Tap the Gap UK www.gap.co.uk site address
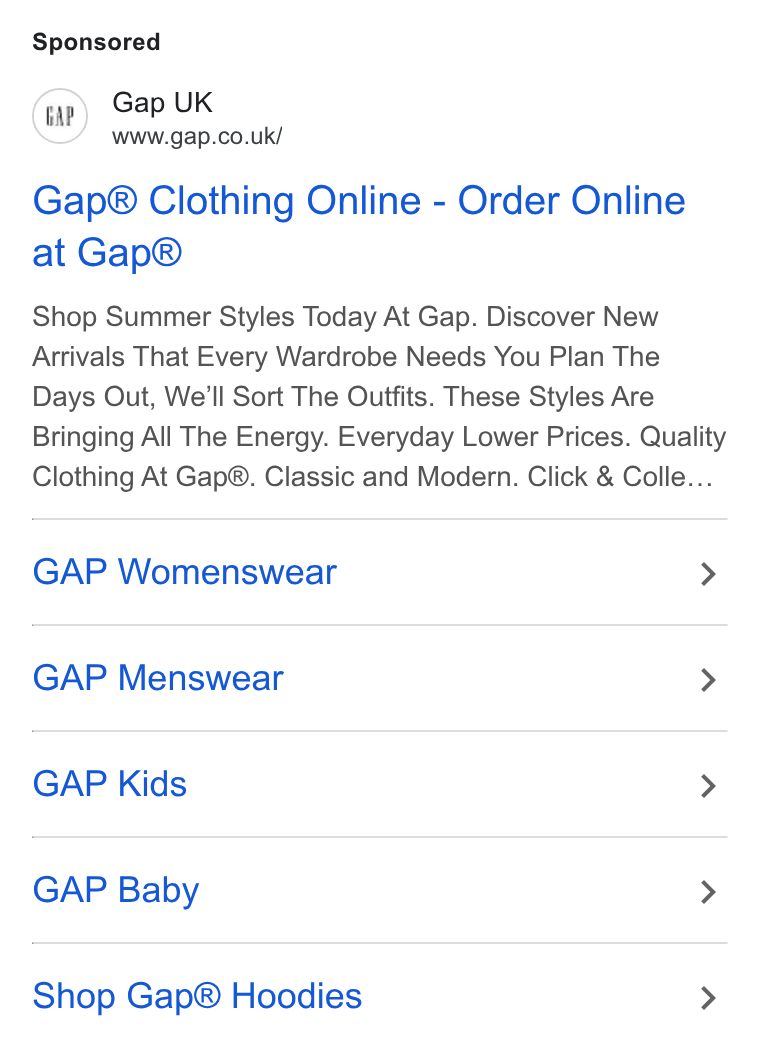This screenshot has width=760, height=1048. [x=197, y=136]
